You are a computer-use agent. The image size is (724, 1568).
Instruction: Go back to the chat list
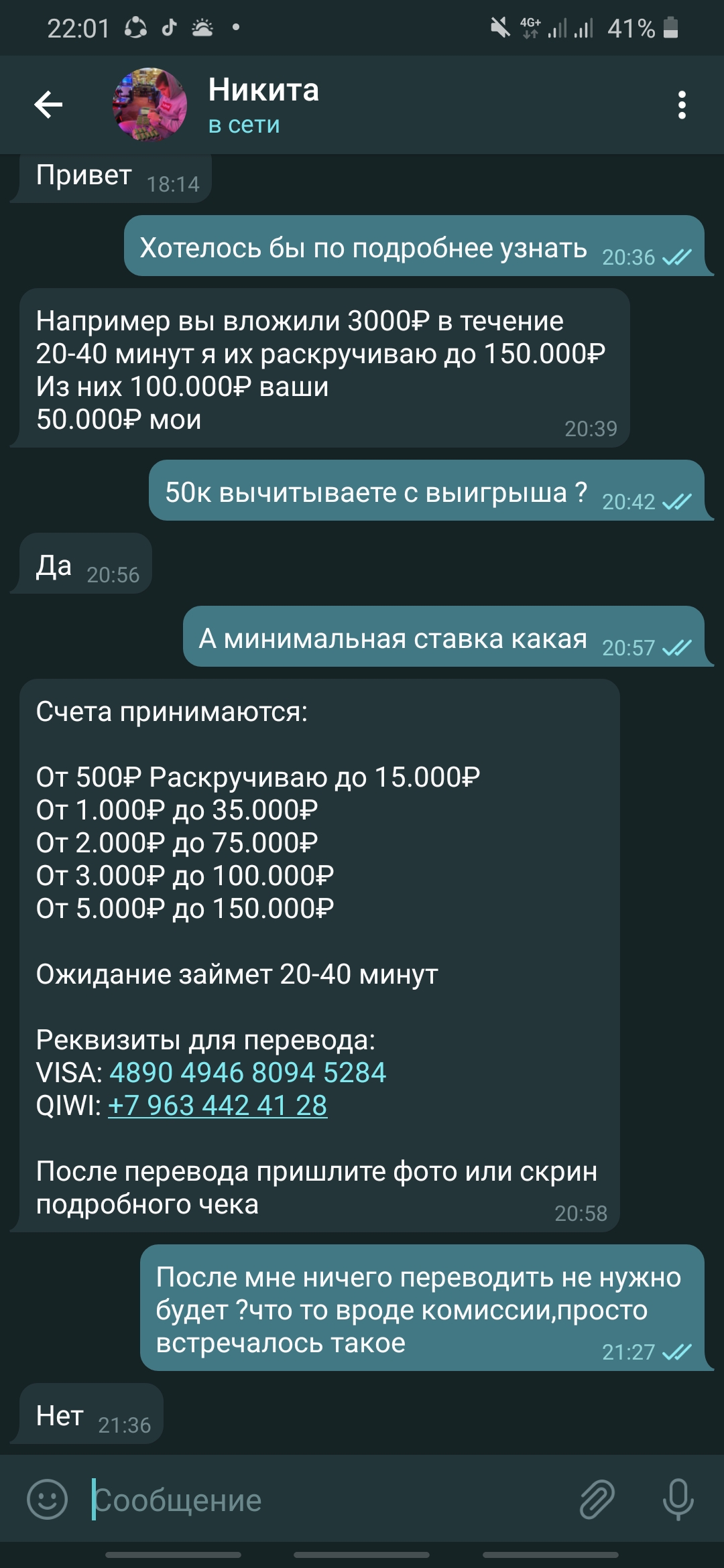[x=48, y=105]
